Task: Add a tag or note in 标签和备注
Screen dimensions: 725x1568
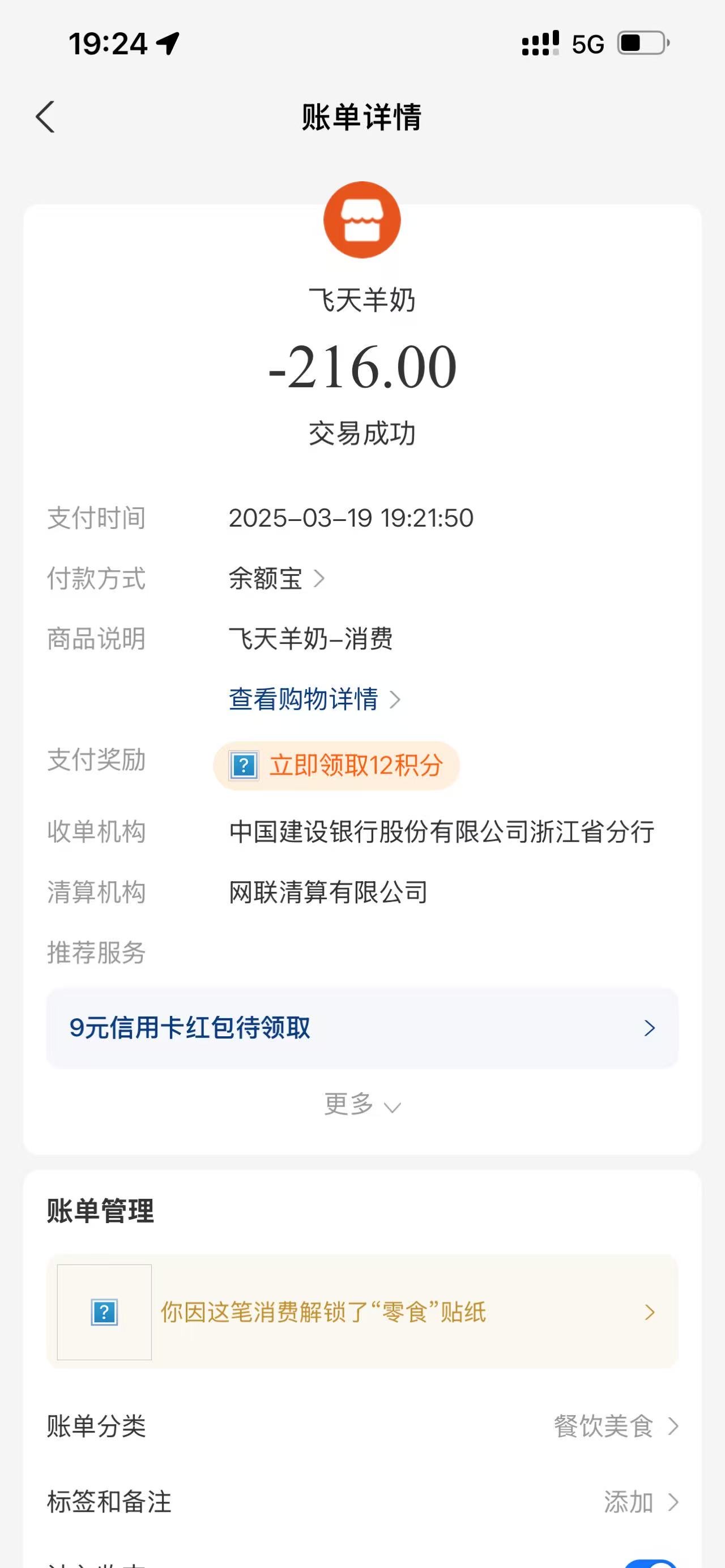Action: [x=639, y=1502]
